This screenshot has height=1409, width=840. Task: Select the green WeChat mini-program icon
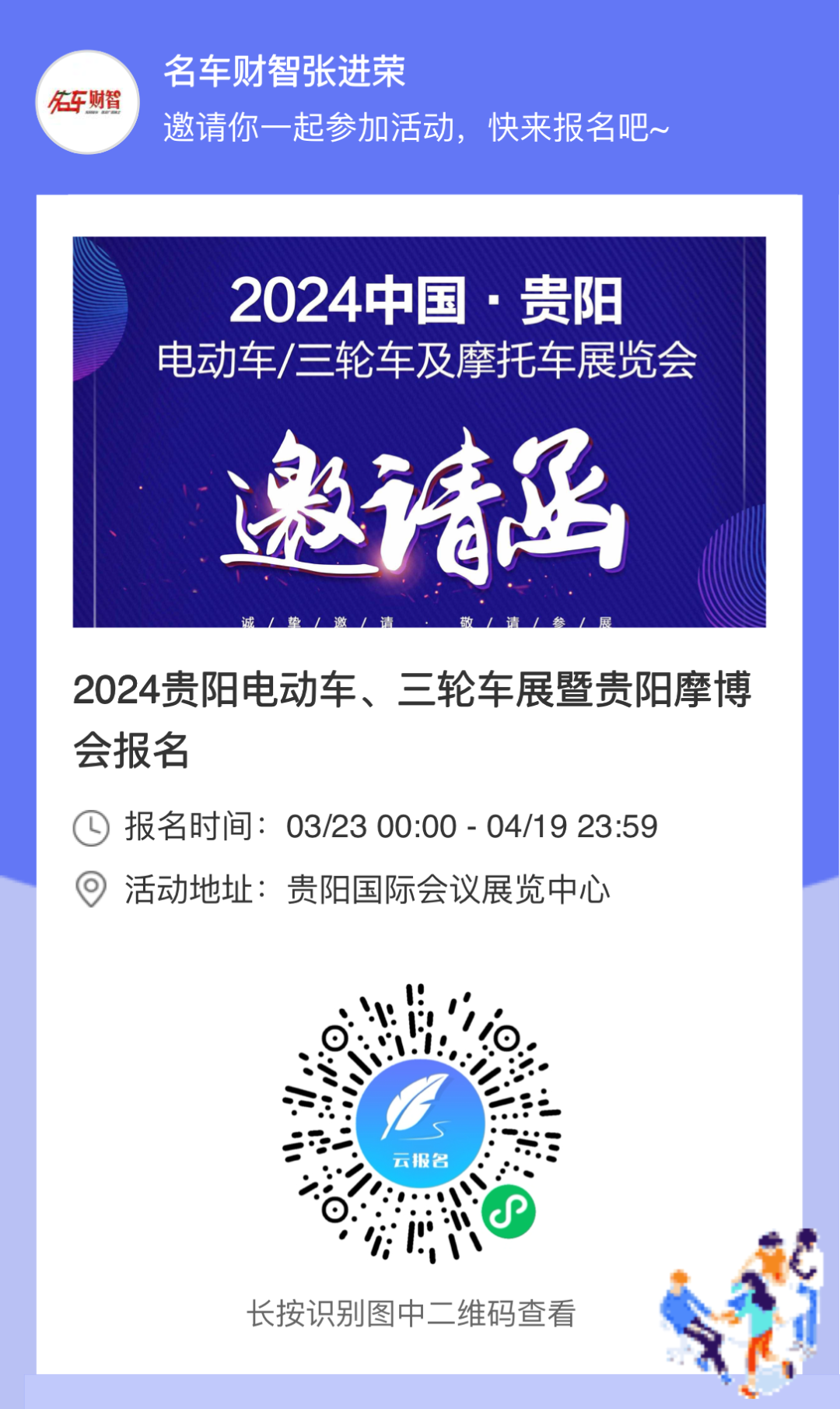pyautogui.click(x=507, y=1209)
